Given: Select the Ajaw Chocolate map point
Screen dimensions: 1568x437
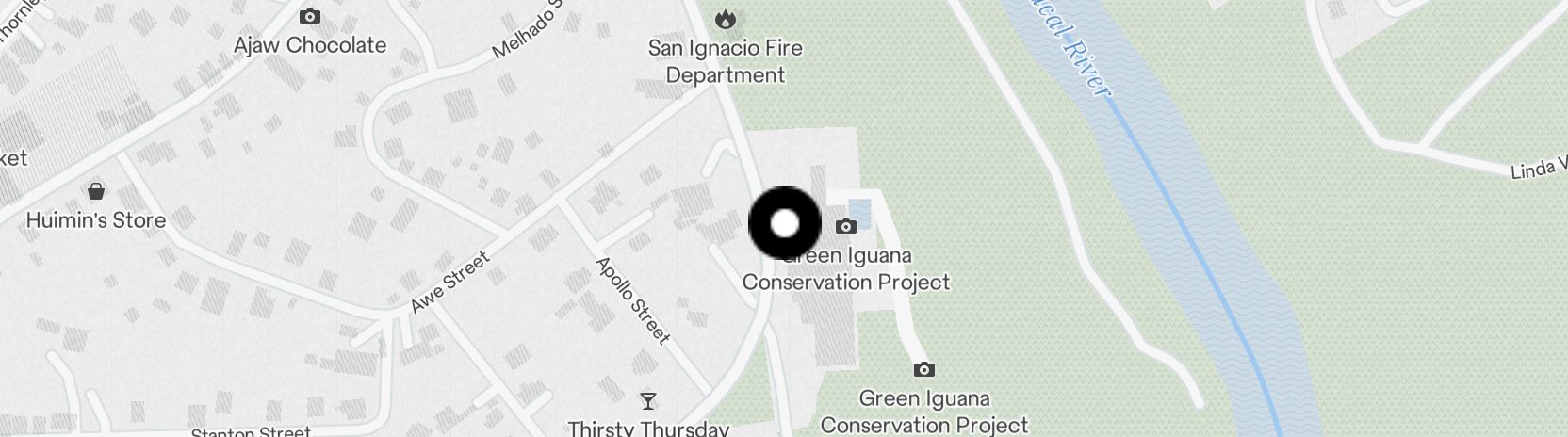Looking at the screenshot, I should pyautogui.click(x=309, y=17).
